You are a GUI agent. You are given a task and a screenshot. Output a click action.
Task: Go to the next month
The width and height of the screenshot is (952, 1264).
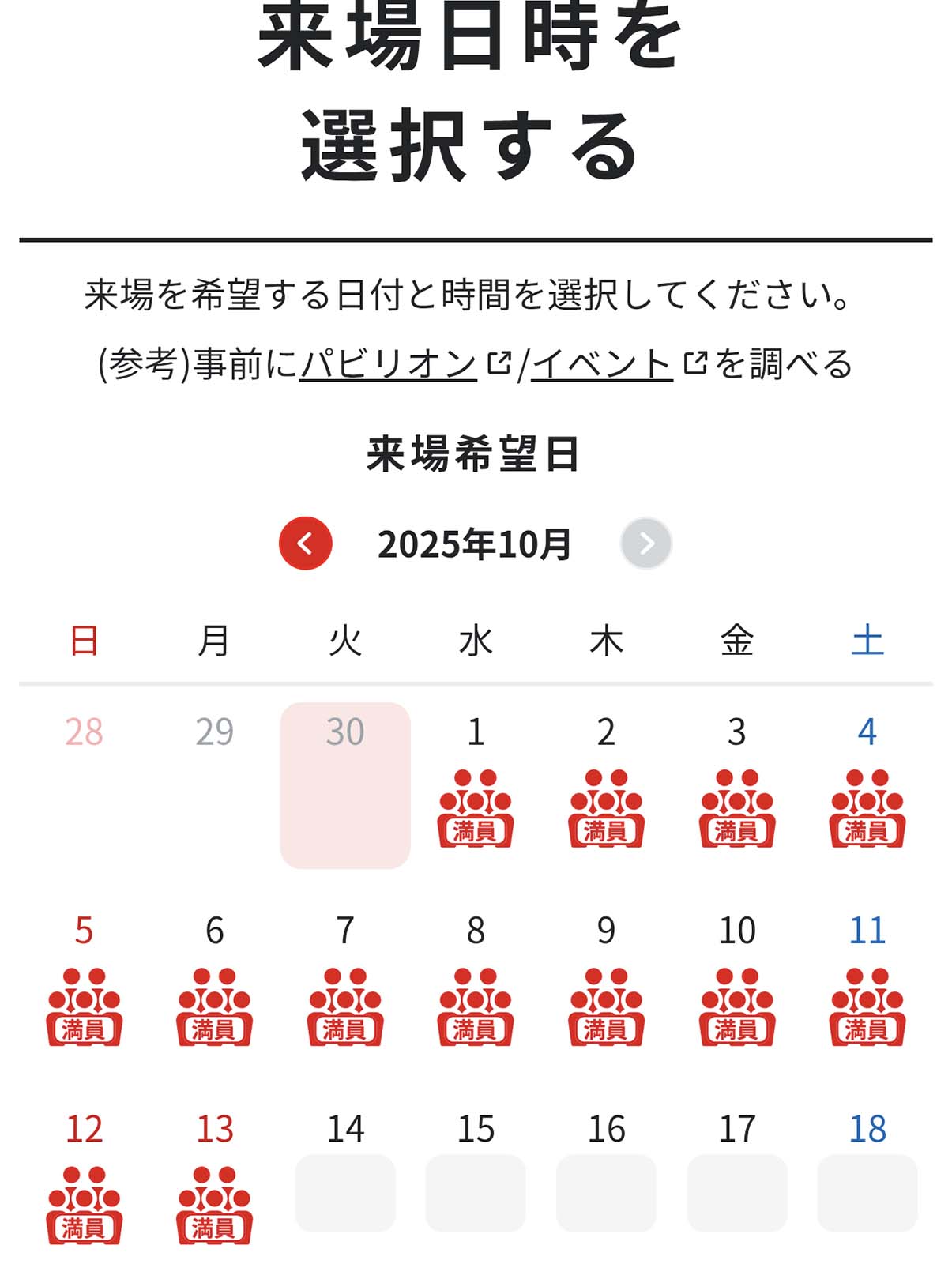click(x=645, y=544)
